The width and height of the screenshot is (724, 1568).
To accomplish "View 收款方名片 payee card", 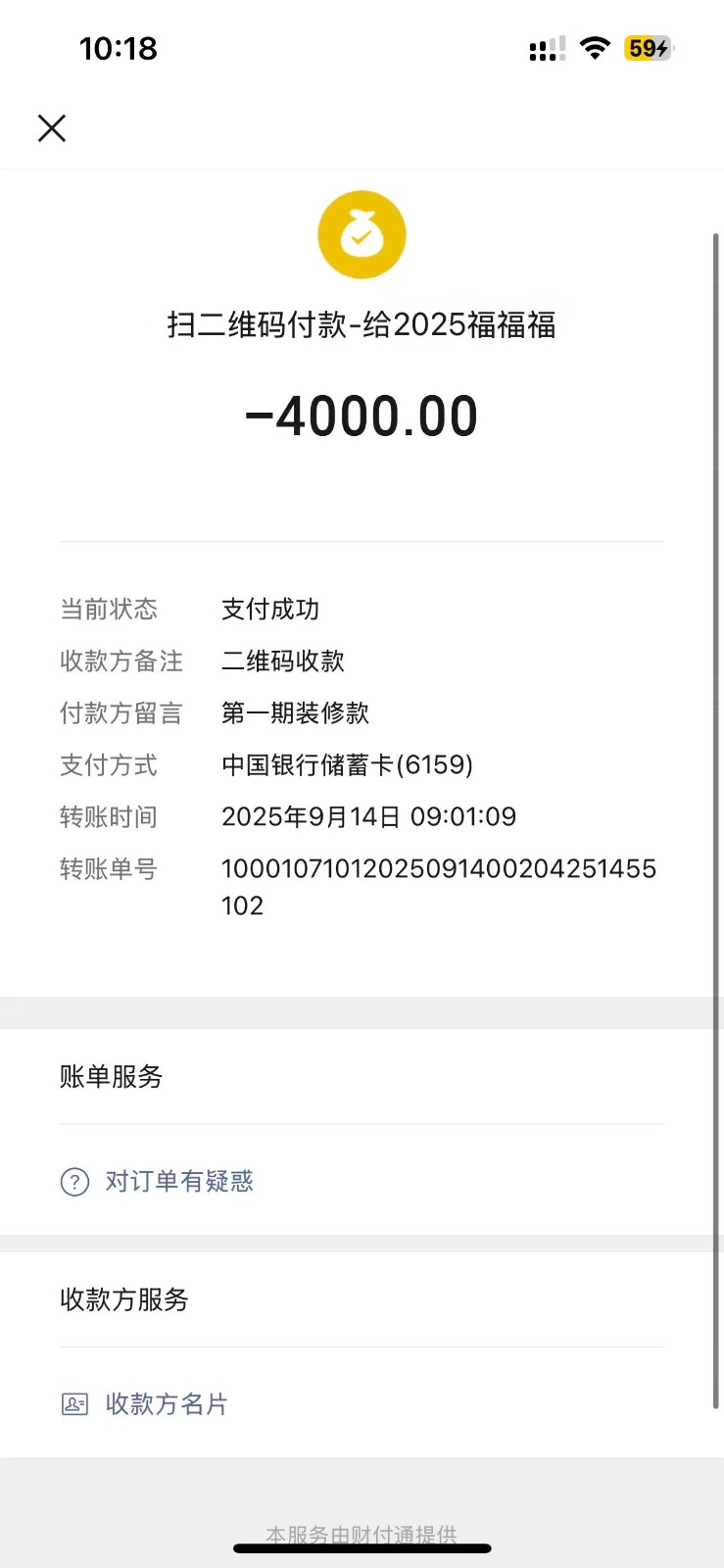I will click(166, 1404).
